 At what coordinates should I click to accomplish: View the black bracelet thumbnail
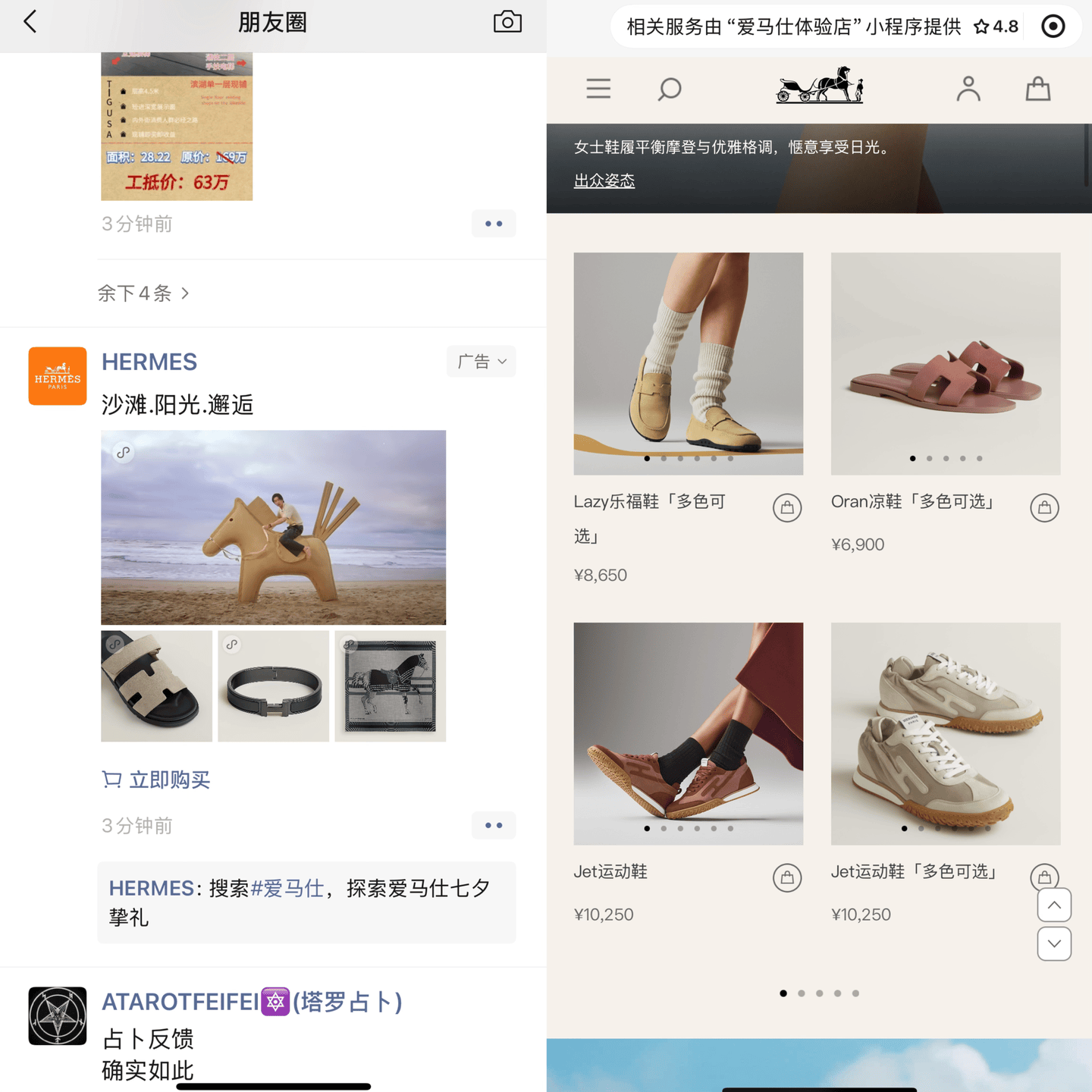tap(273, 686)
